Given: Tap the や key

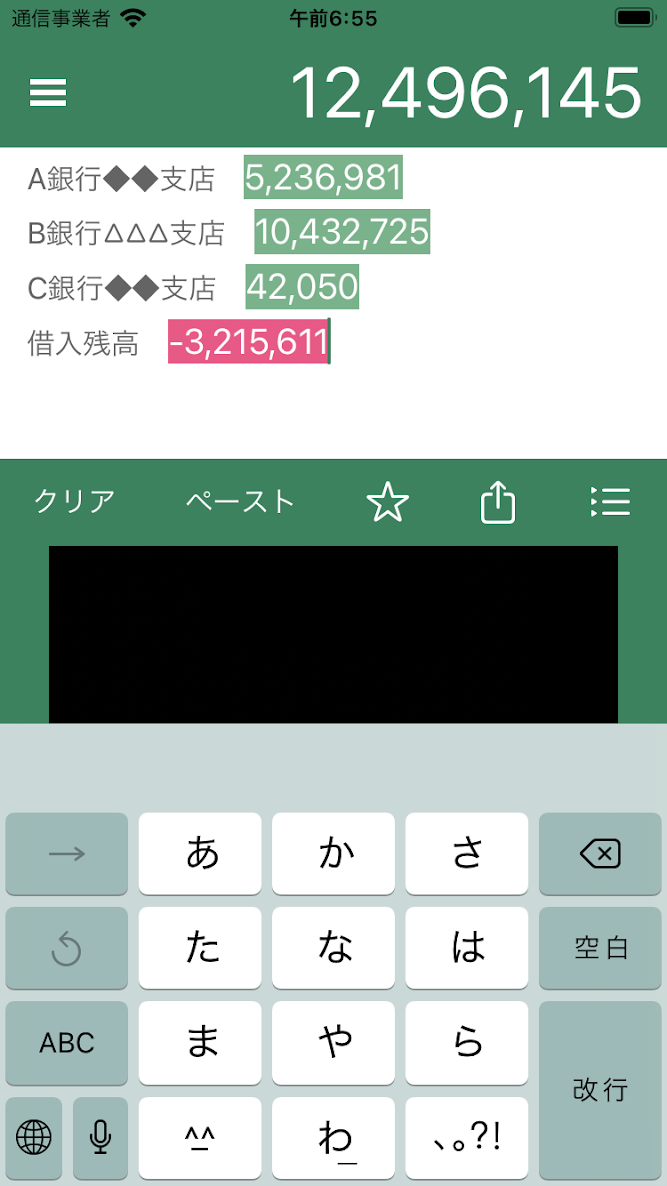Looking at the screenshot, I should click(x=334, y=1043).
